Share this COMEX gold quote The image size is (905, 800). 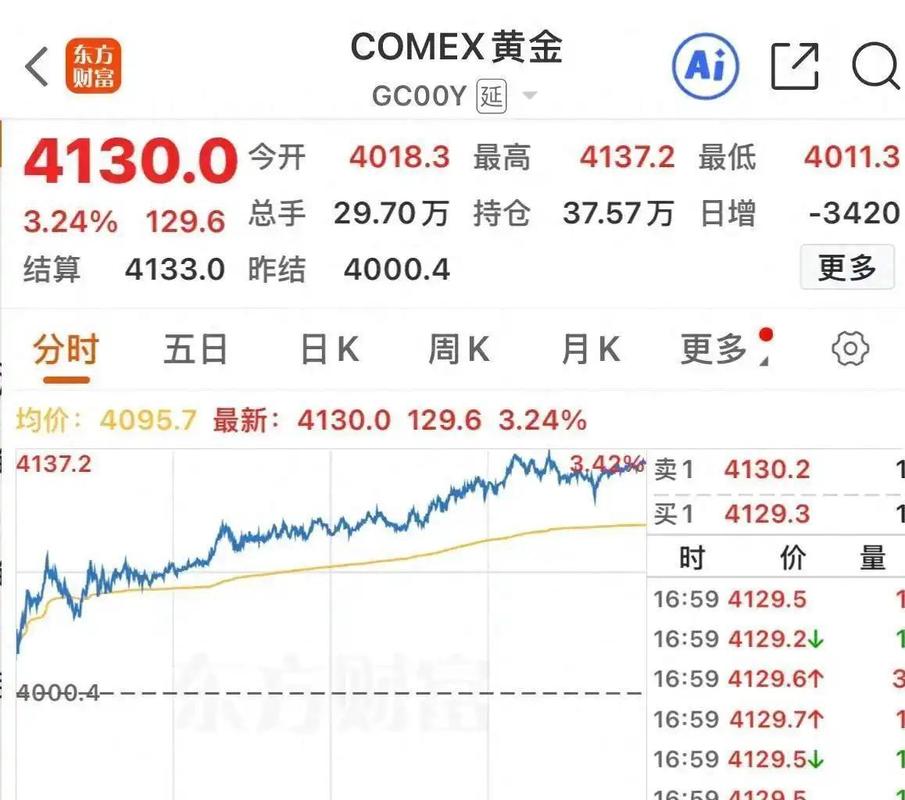click(795, 66)
